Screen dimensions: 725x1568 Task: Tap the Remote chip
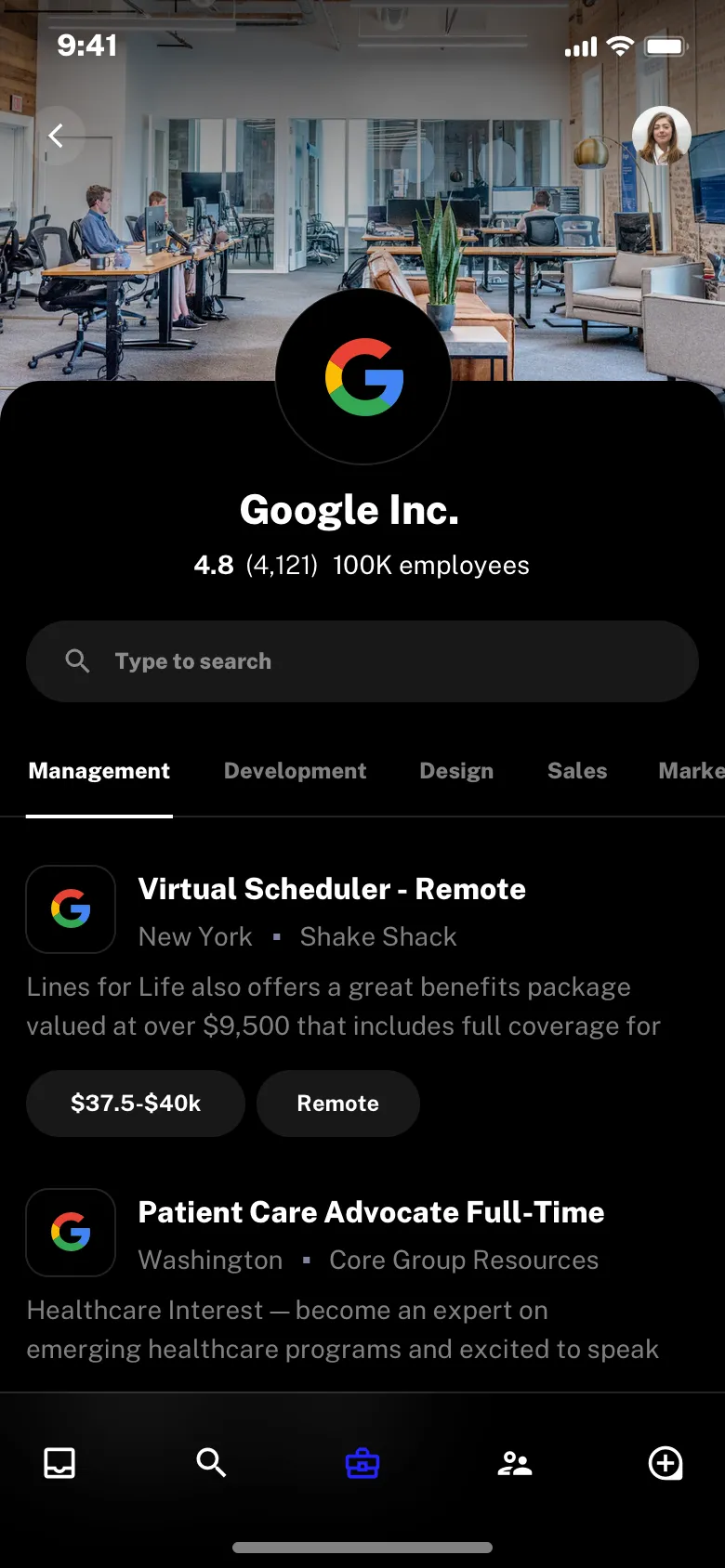pos(337,1104)
